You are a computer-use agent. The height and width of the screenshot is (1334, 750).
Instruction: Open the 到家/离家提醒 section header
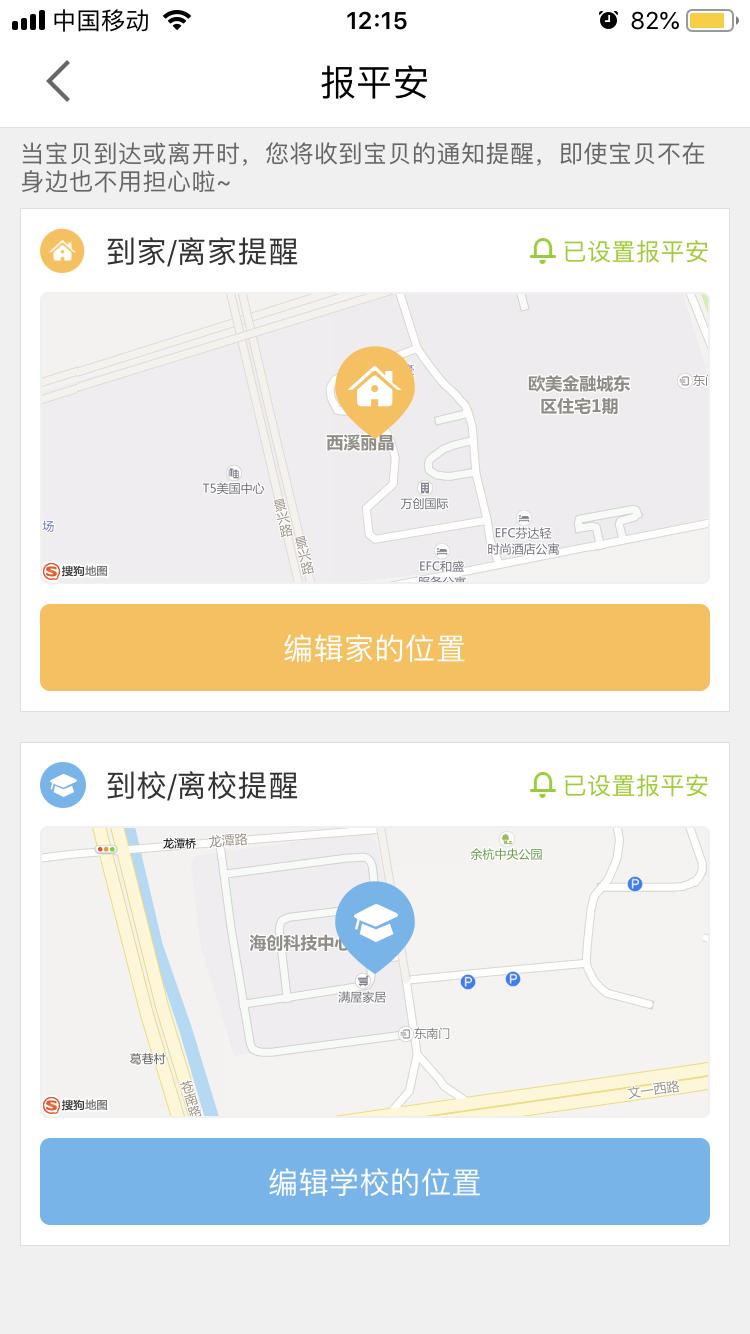click(201, 252)
